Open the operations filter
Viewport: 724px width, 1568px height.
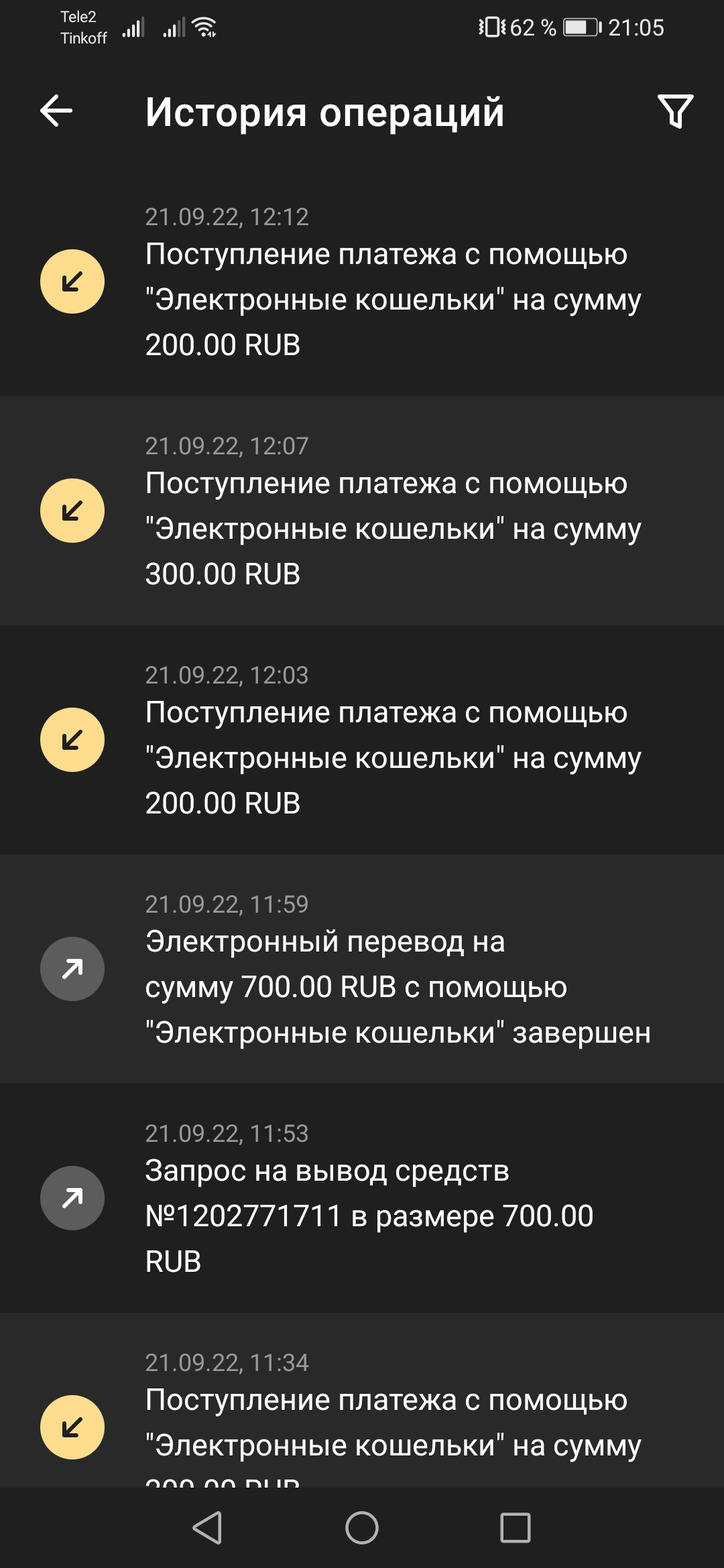tap(675, 111)
